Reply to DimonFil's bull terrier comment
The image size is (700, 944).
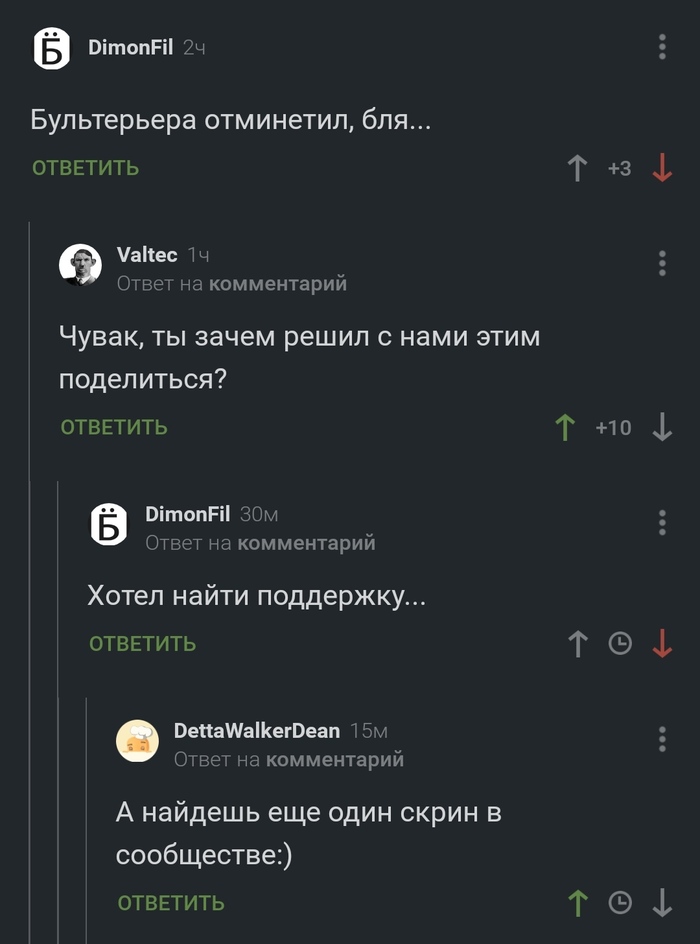pyautogui.click(x=85, y=168)
